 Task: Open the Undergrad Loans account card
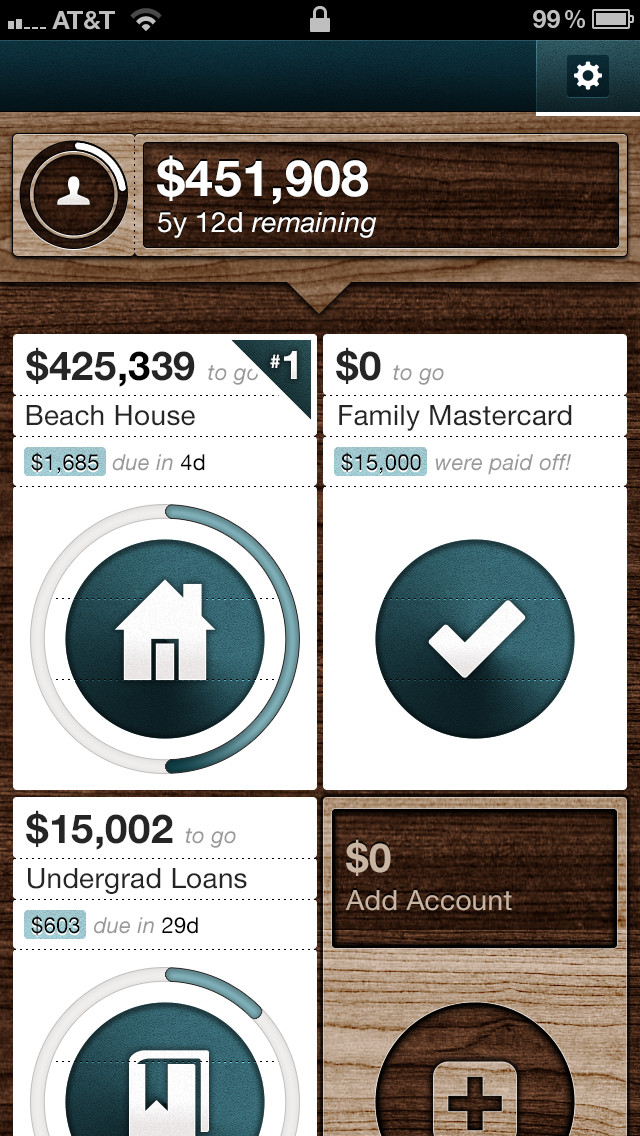click(165, 960)
